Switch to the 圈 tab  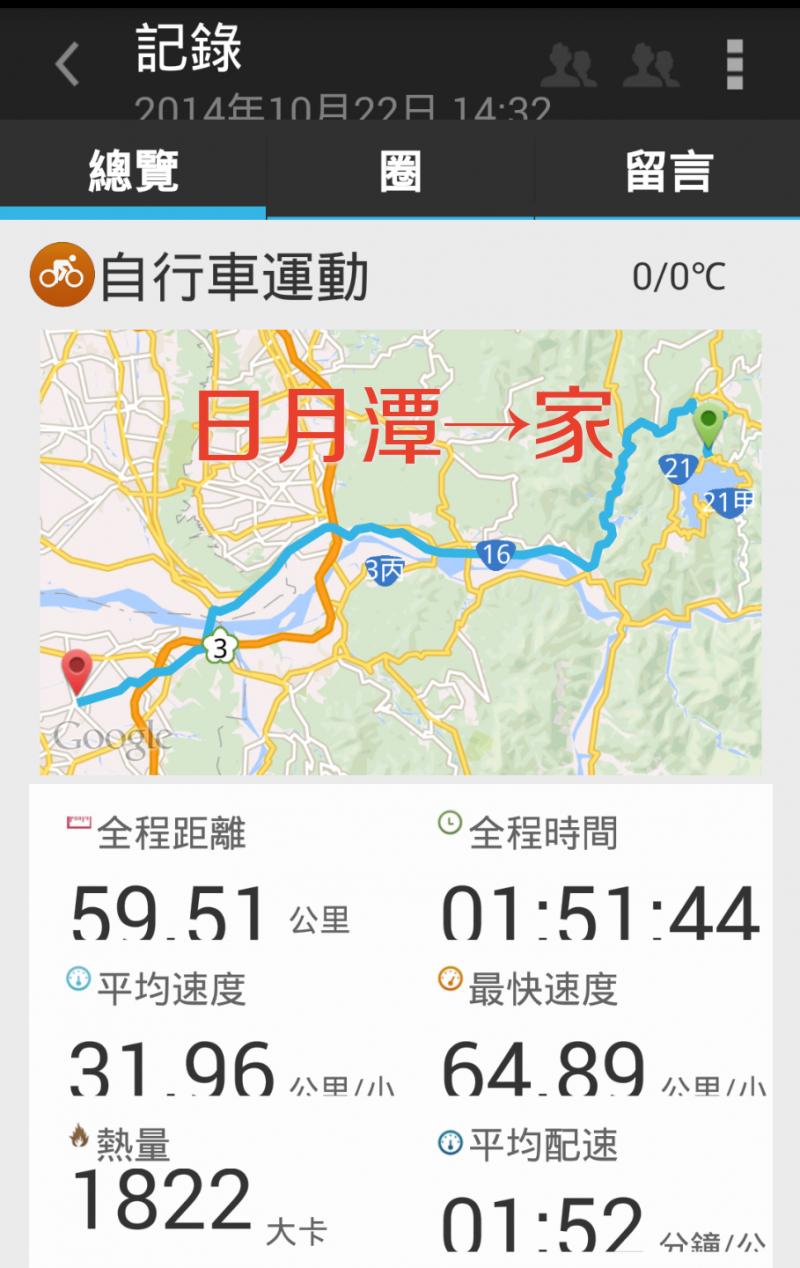pos(400,172)
